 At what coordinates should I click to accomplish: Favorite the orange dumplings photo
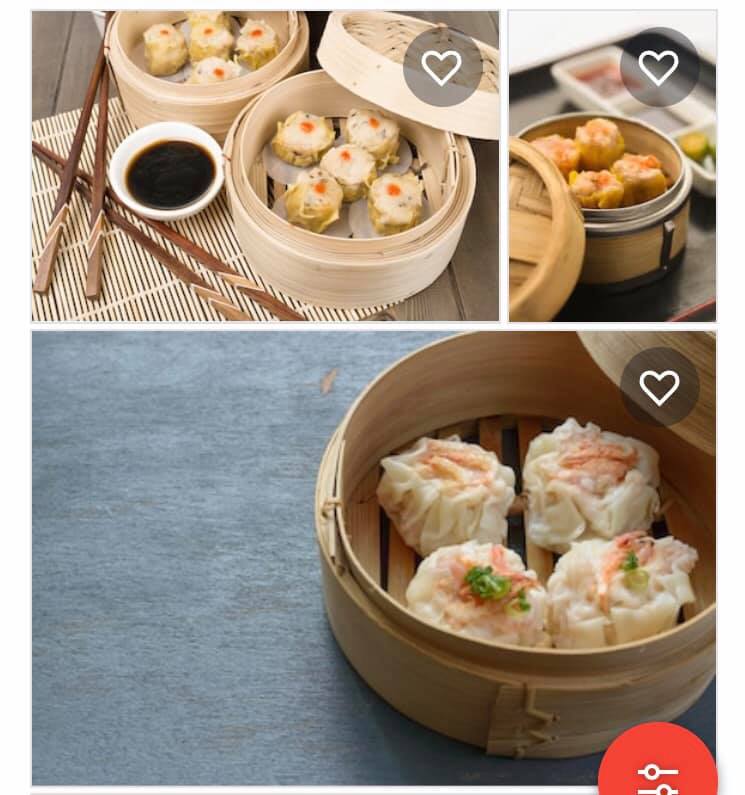coord(658,68)
